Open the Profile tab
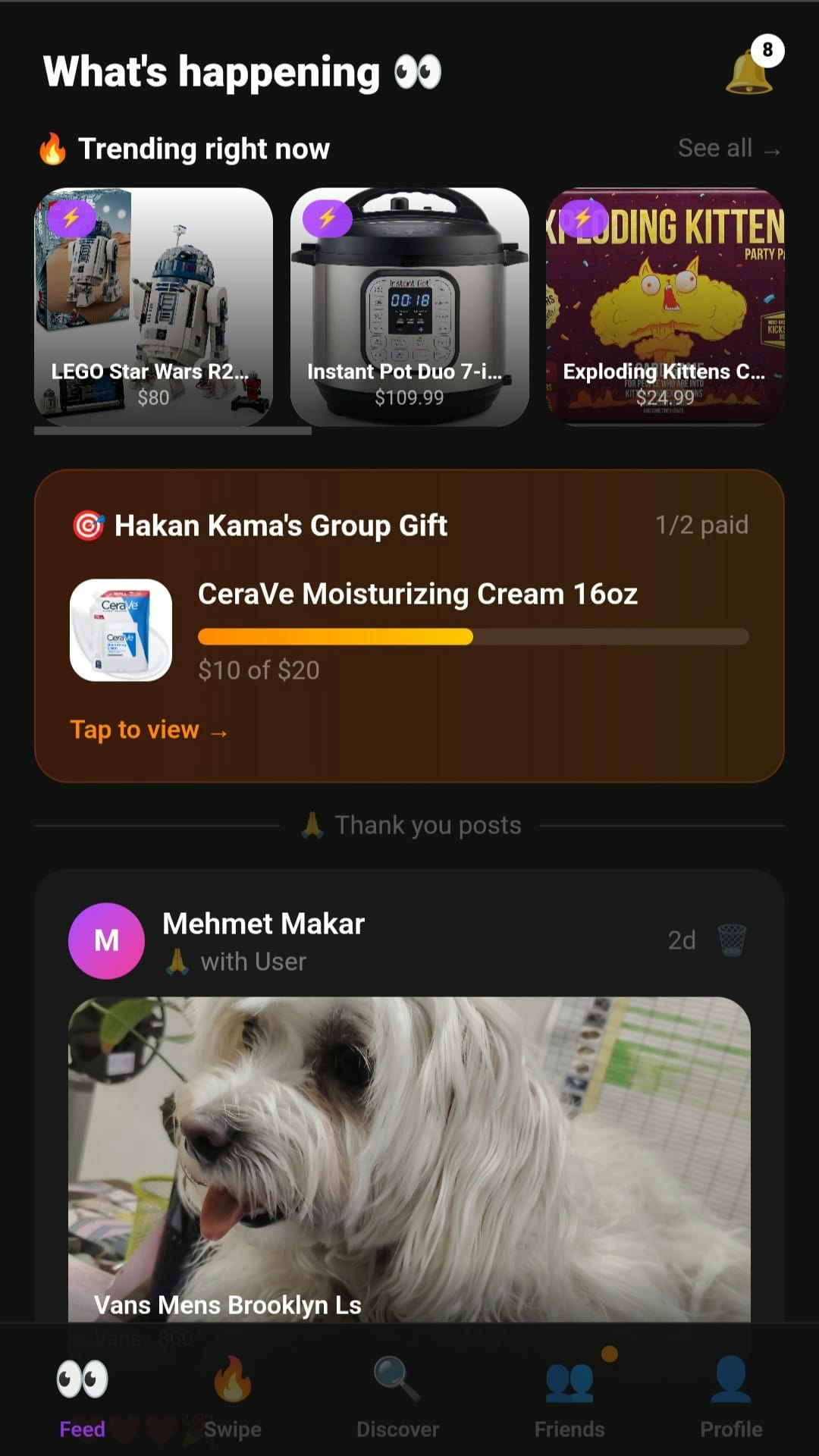 [731, 1395]
